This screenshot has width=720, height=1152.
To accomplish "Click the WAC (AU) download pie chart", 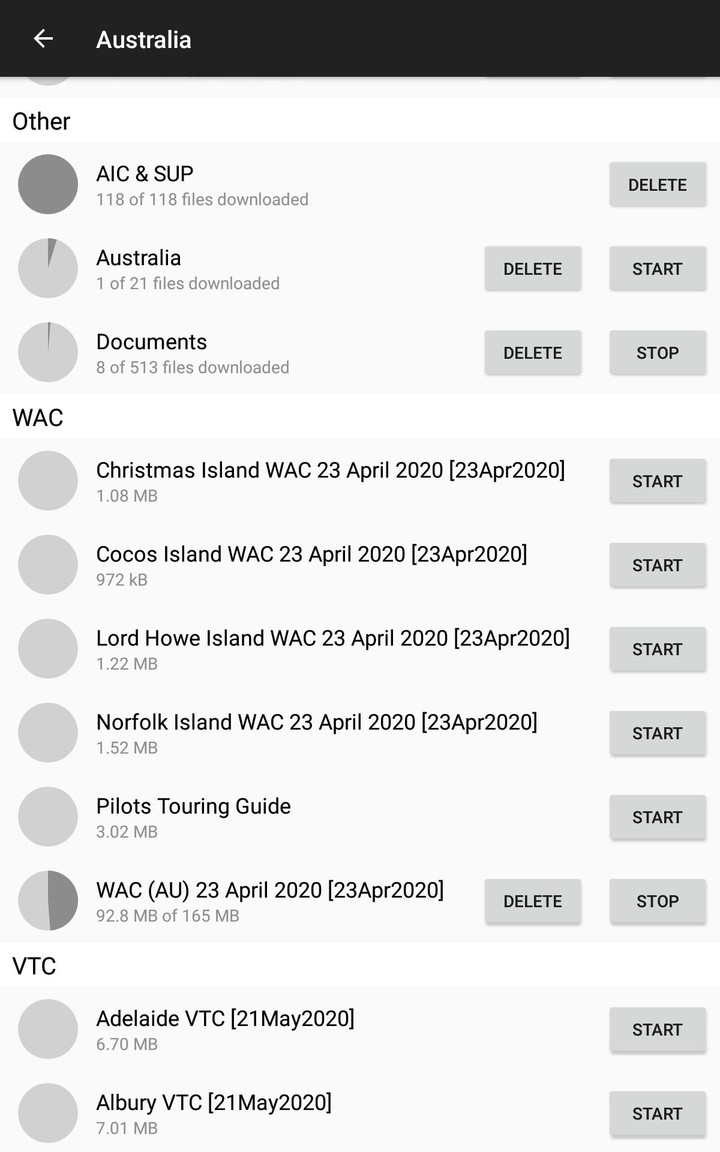I will pos(48,900).
